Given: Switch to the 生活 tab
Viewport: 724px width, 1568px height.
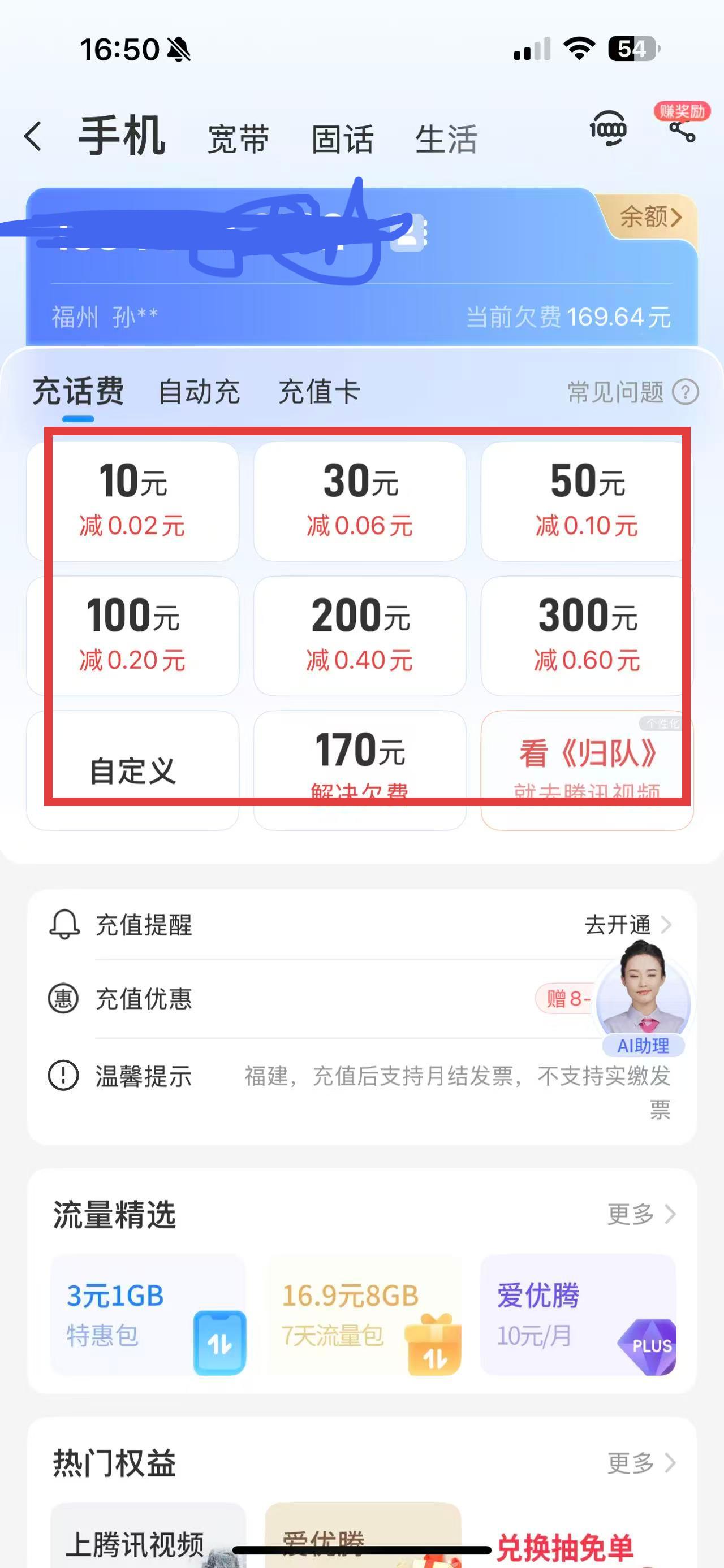Looking at the screenshot, I should [446, 140].
